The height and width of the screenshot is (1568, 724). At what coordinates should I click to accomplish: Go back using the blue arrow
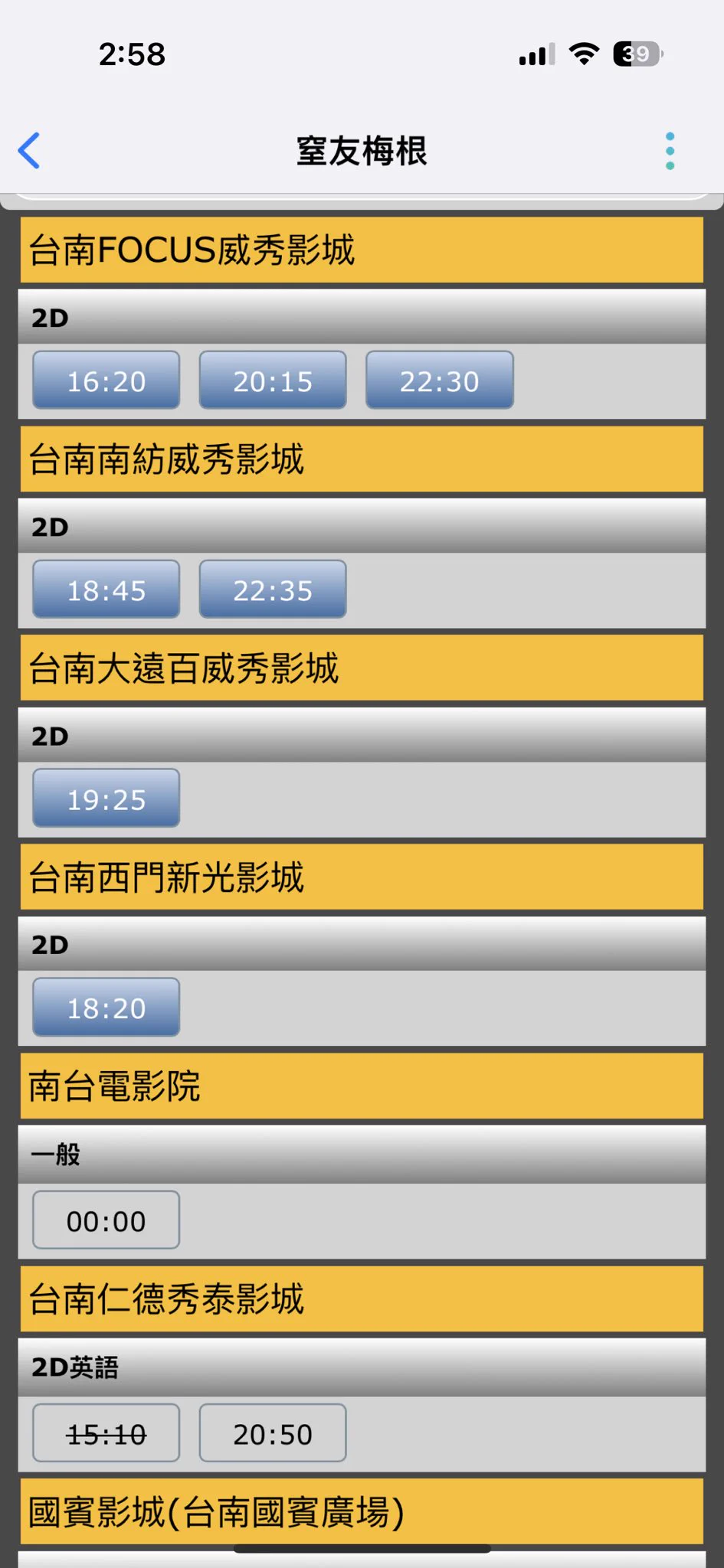point(29,150)
